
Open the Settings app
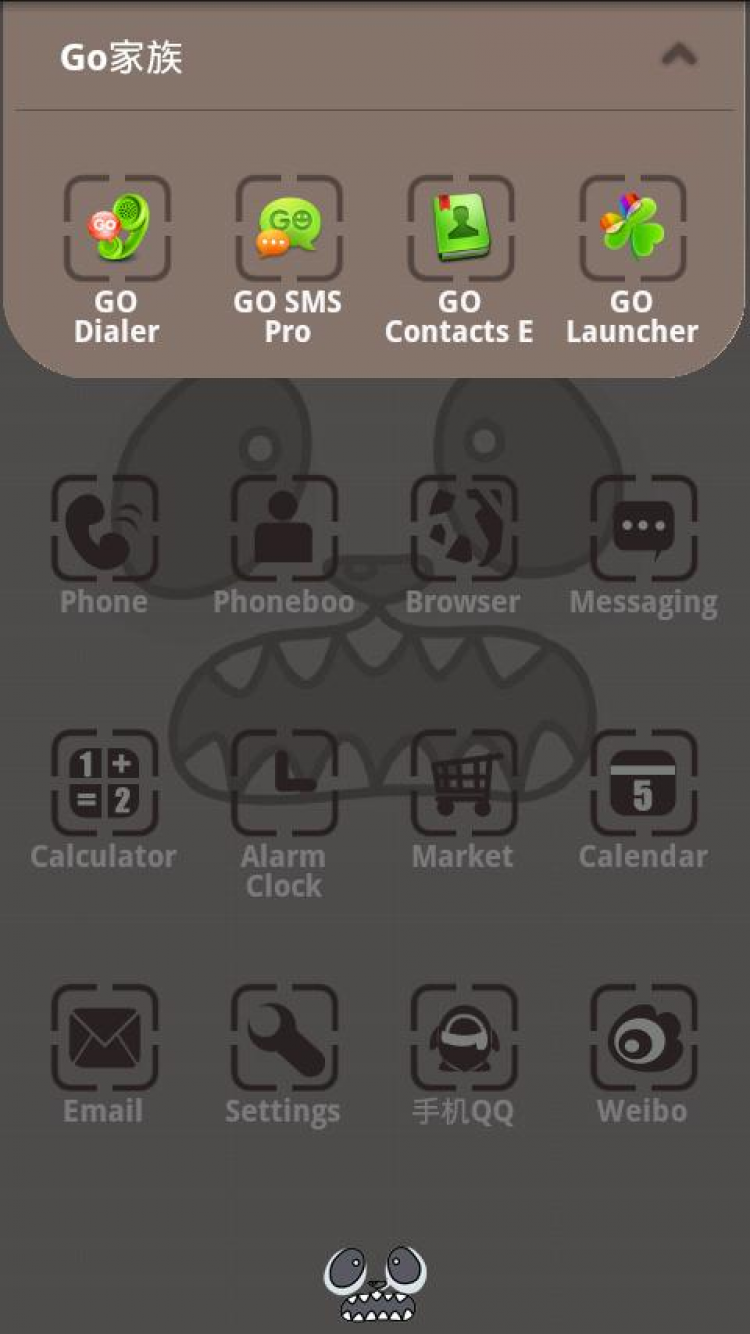[x=284, y=1038]
